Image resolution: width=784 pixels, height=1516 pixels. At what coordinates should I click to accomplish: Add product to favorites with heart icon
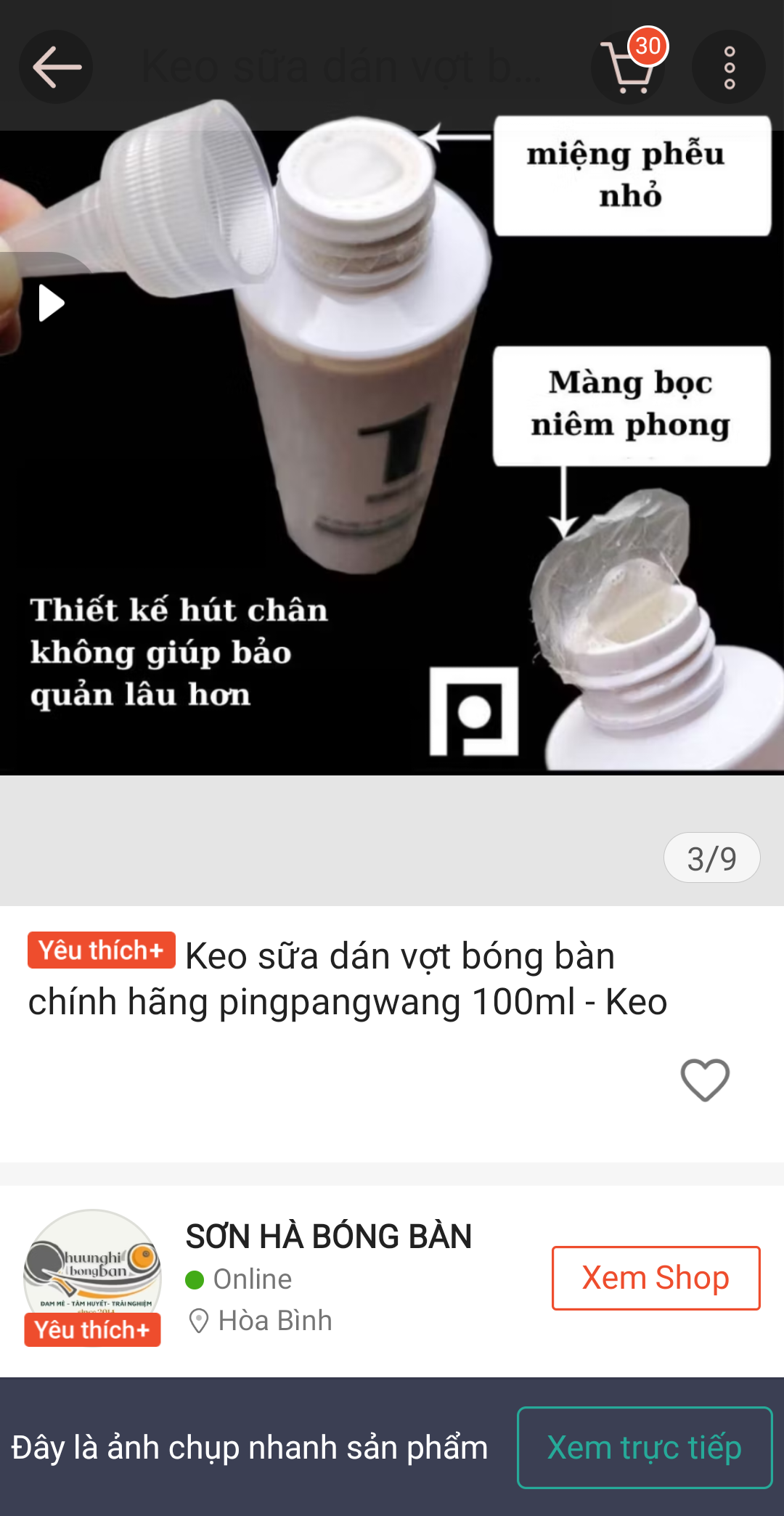click(705, 1080)
